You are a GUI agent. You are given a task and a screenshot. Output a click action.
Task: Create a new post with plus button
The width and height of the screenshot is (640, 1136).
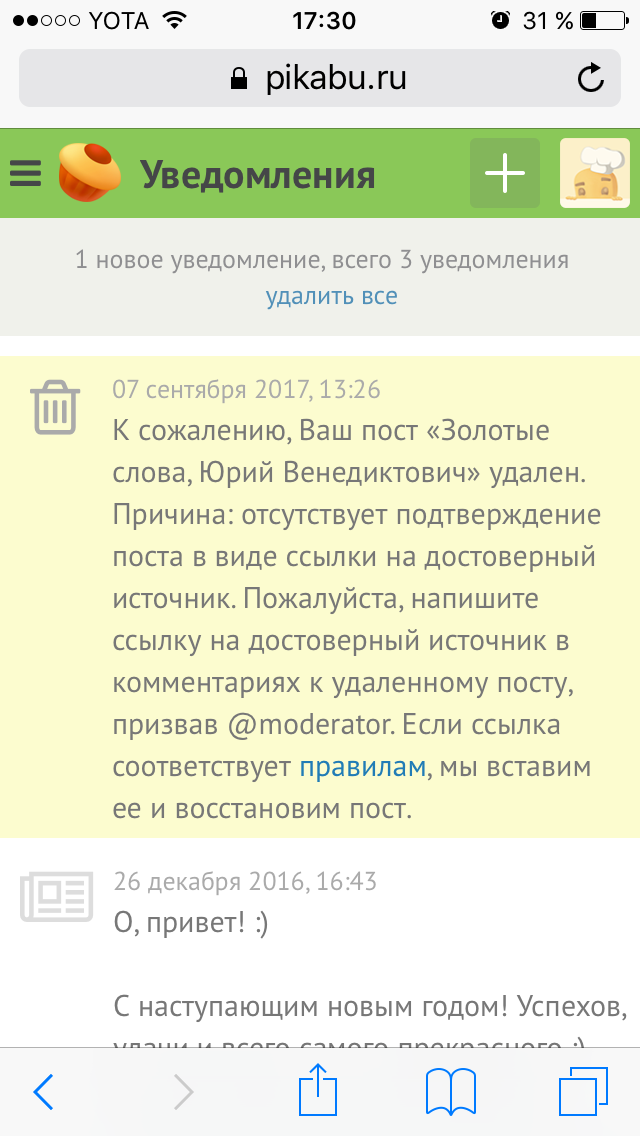505,174
